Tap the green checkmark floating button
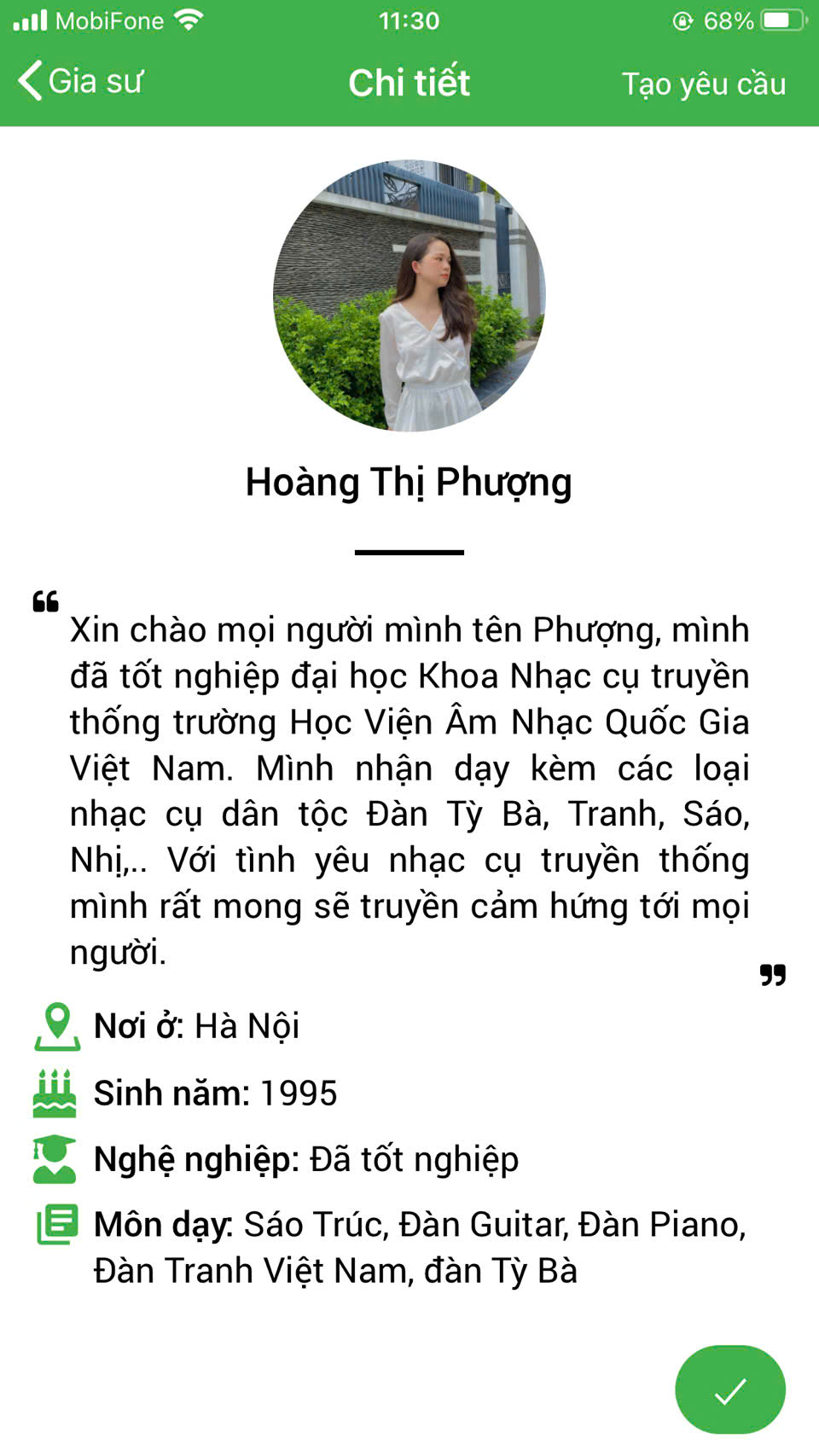Screen dimensions: 819x1456 (730, 1389)
